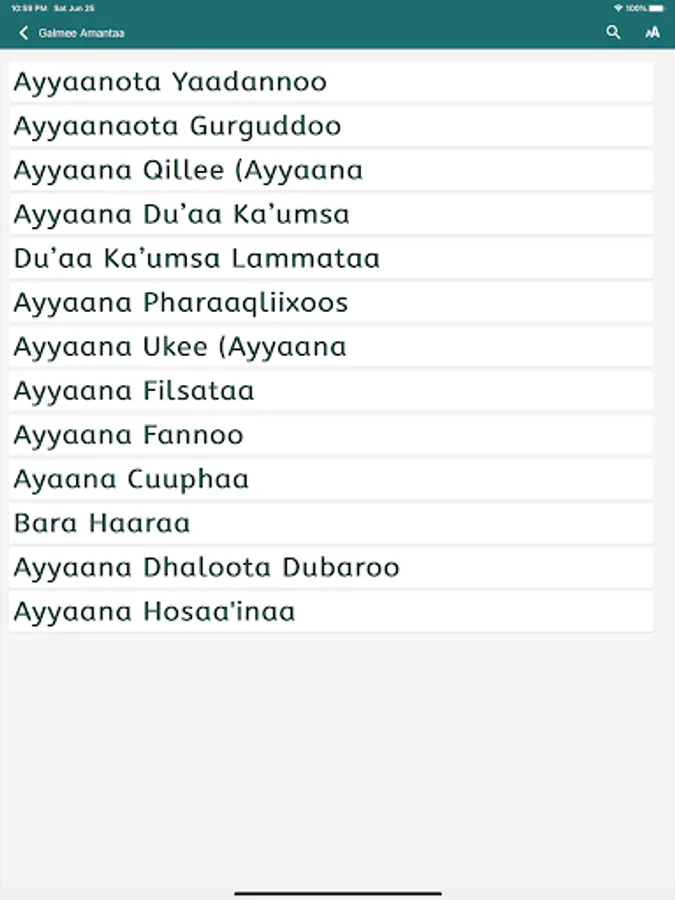Open the text size settings
The width and height of the screenshot is (675, 900).
click(652, 33)
